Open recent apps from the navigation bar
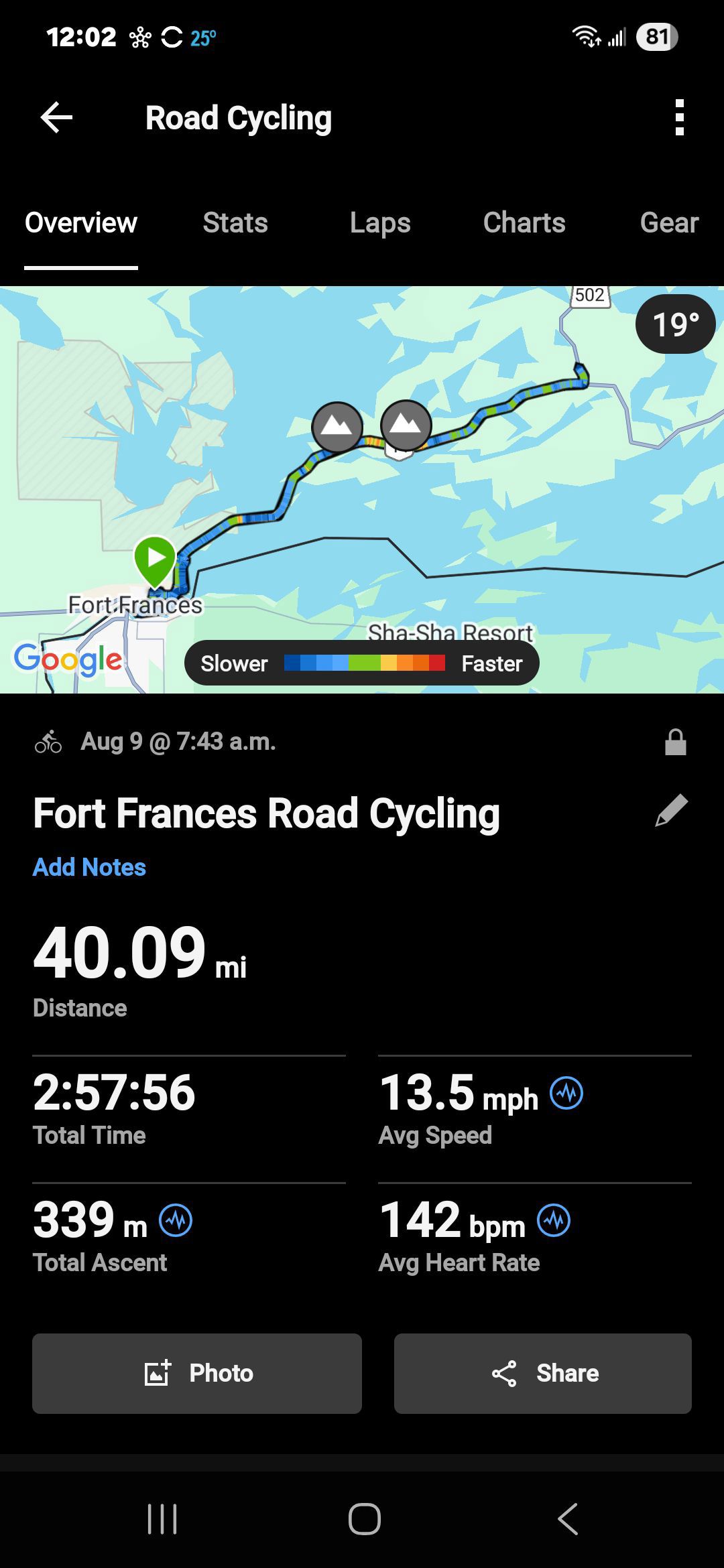 (x=162, y=1518)
